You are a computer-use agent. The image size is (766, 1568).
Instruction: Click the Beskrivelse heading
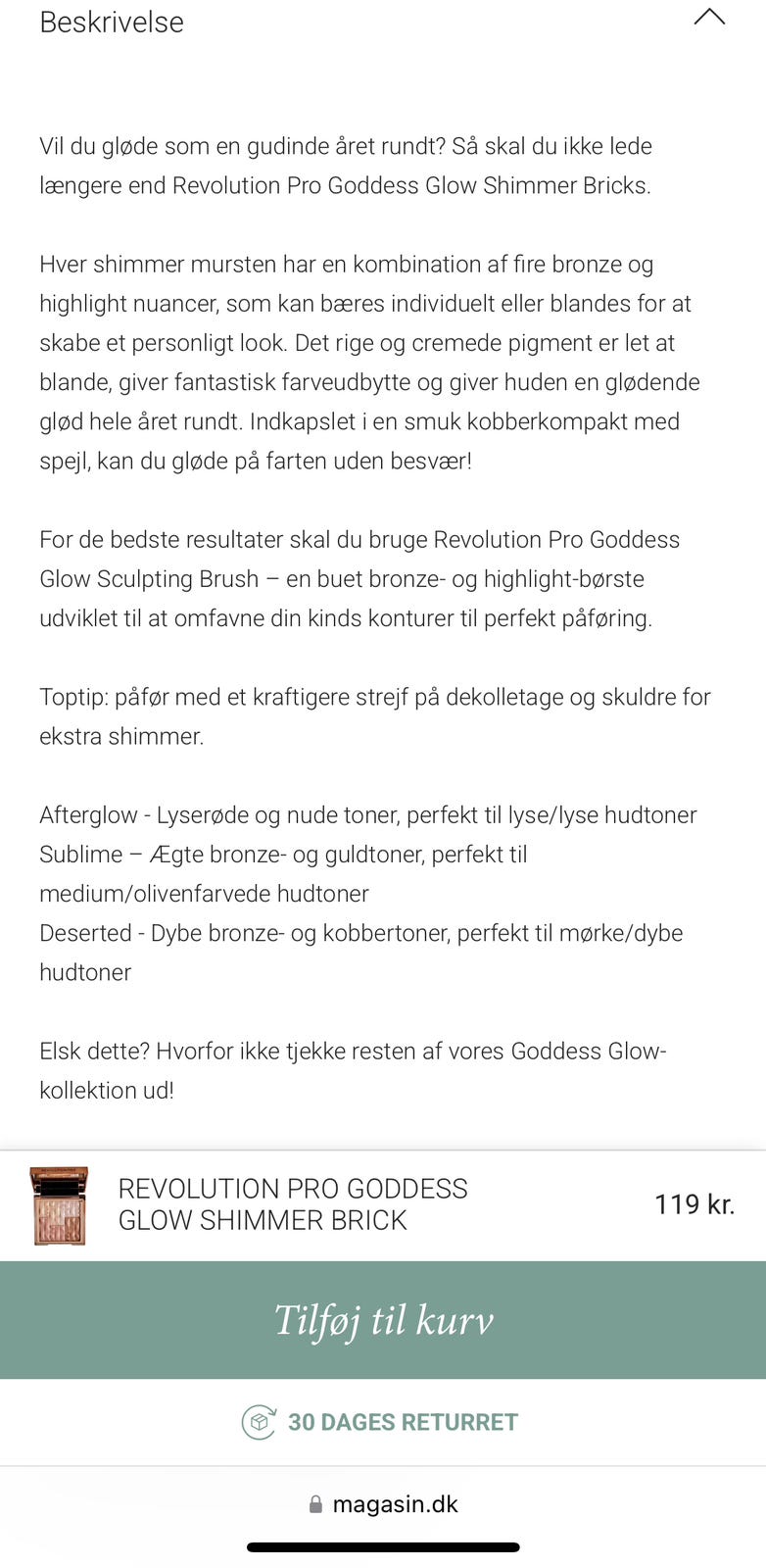pos(111,22)
